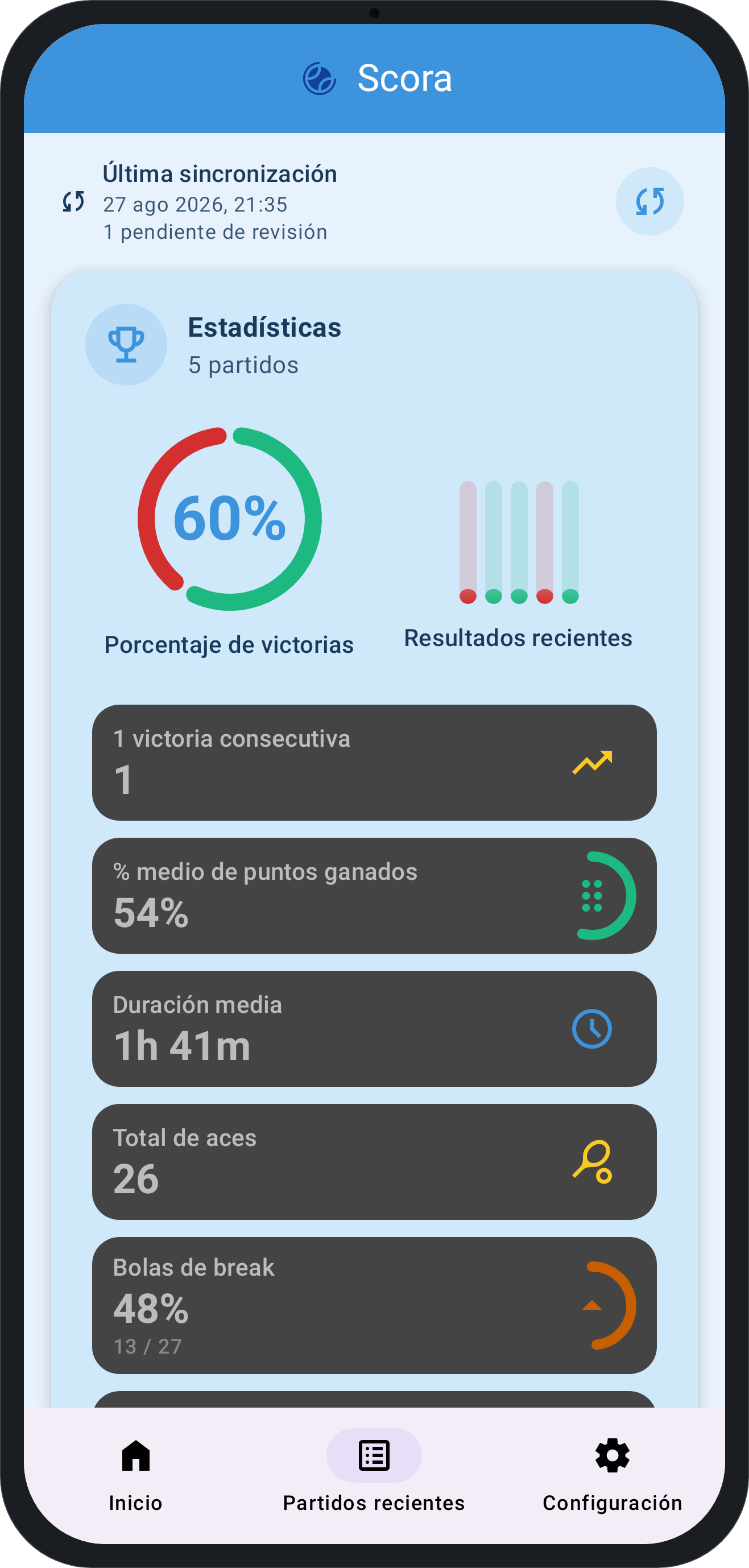Open the Total de aces card
749x1568 pixels.
(374, 1162)
